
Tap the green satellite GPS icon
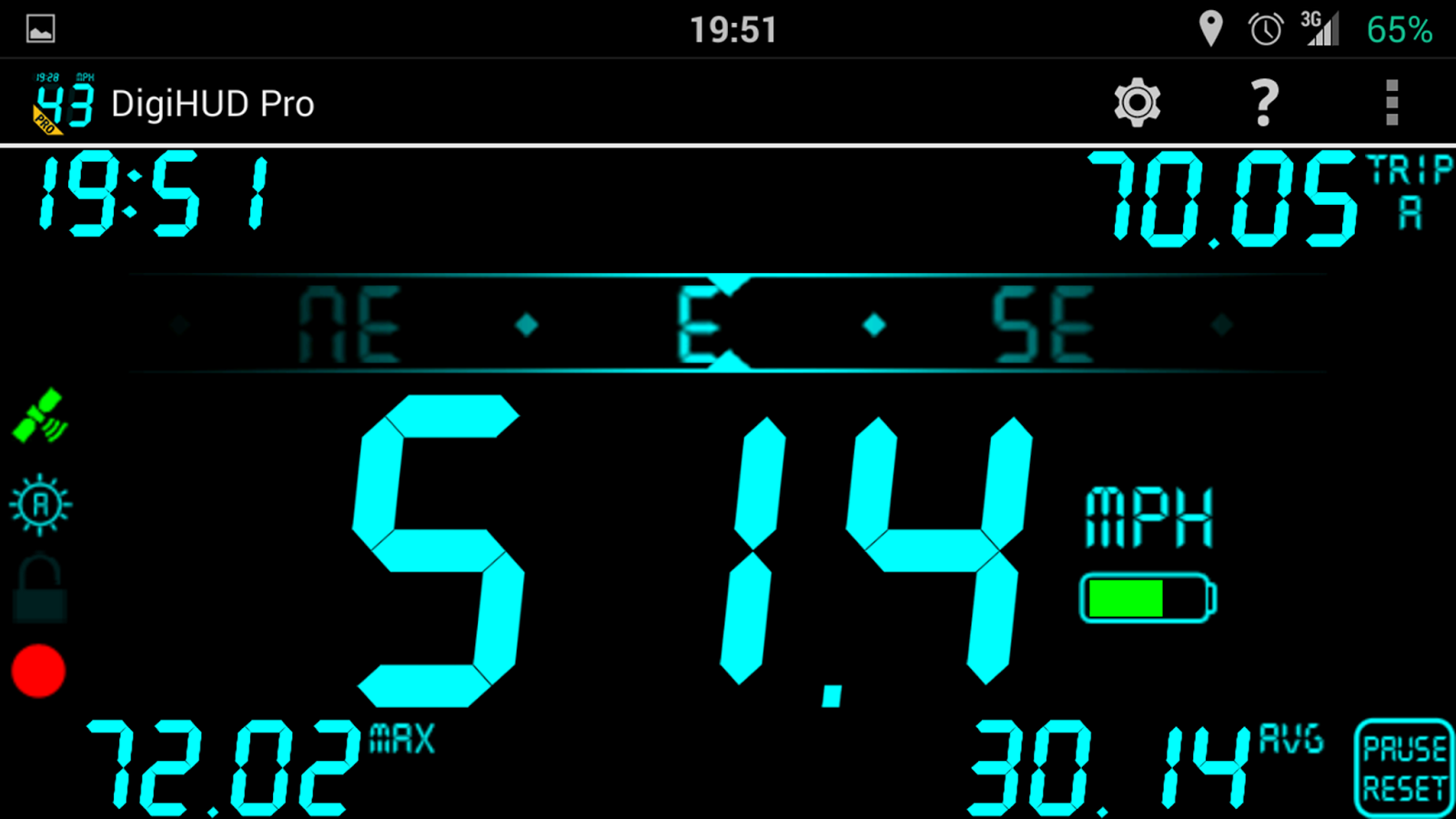[40, 418]
